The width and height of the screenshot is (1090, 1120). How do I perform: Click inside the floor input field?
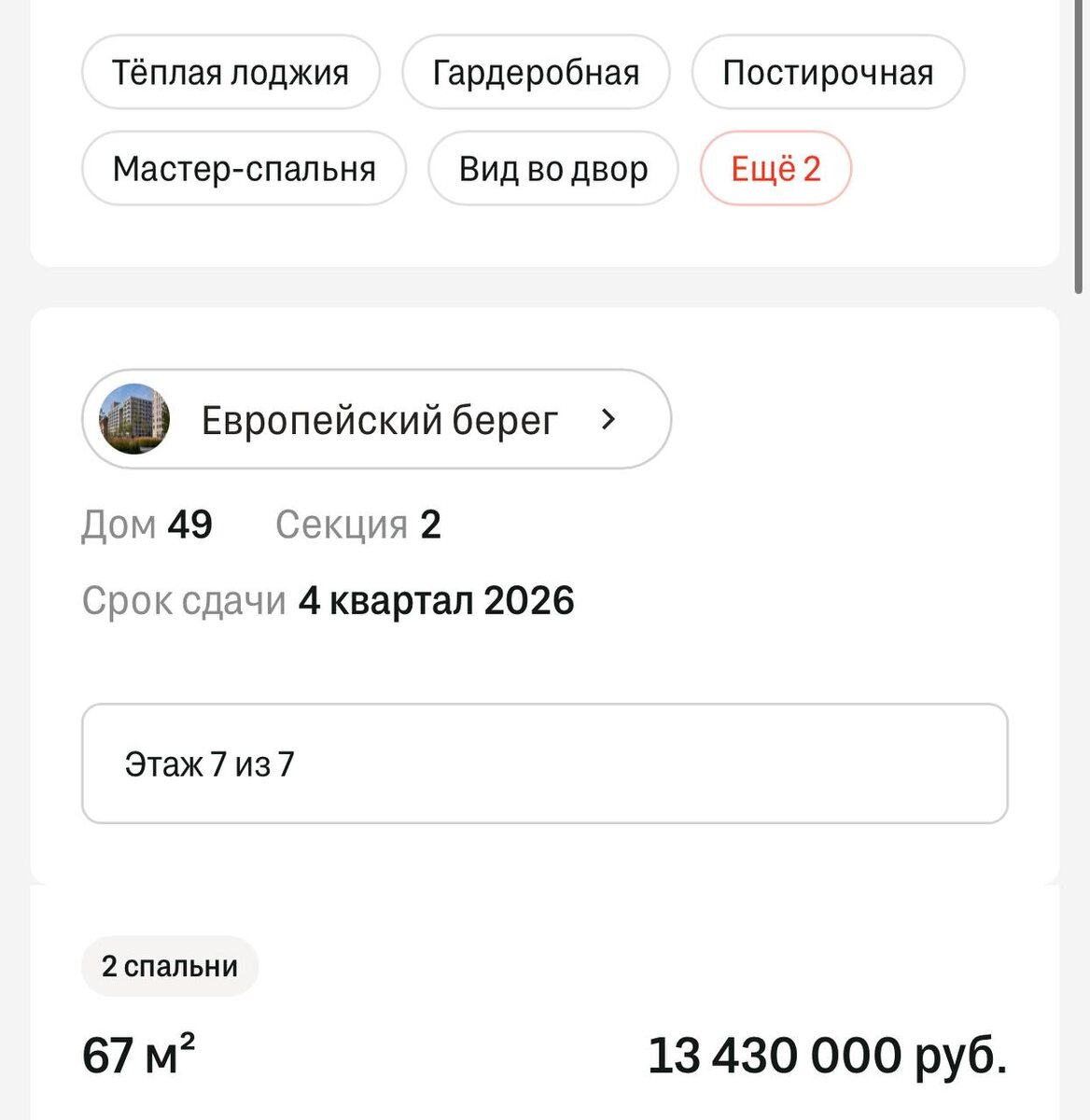[546, 763]
